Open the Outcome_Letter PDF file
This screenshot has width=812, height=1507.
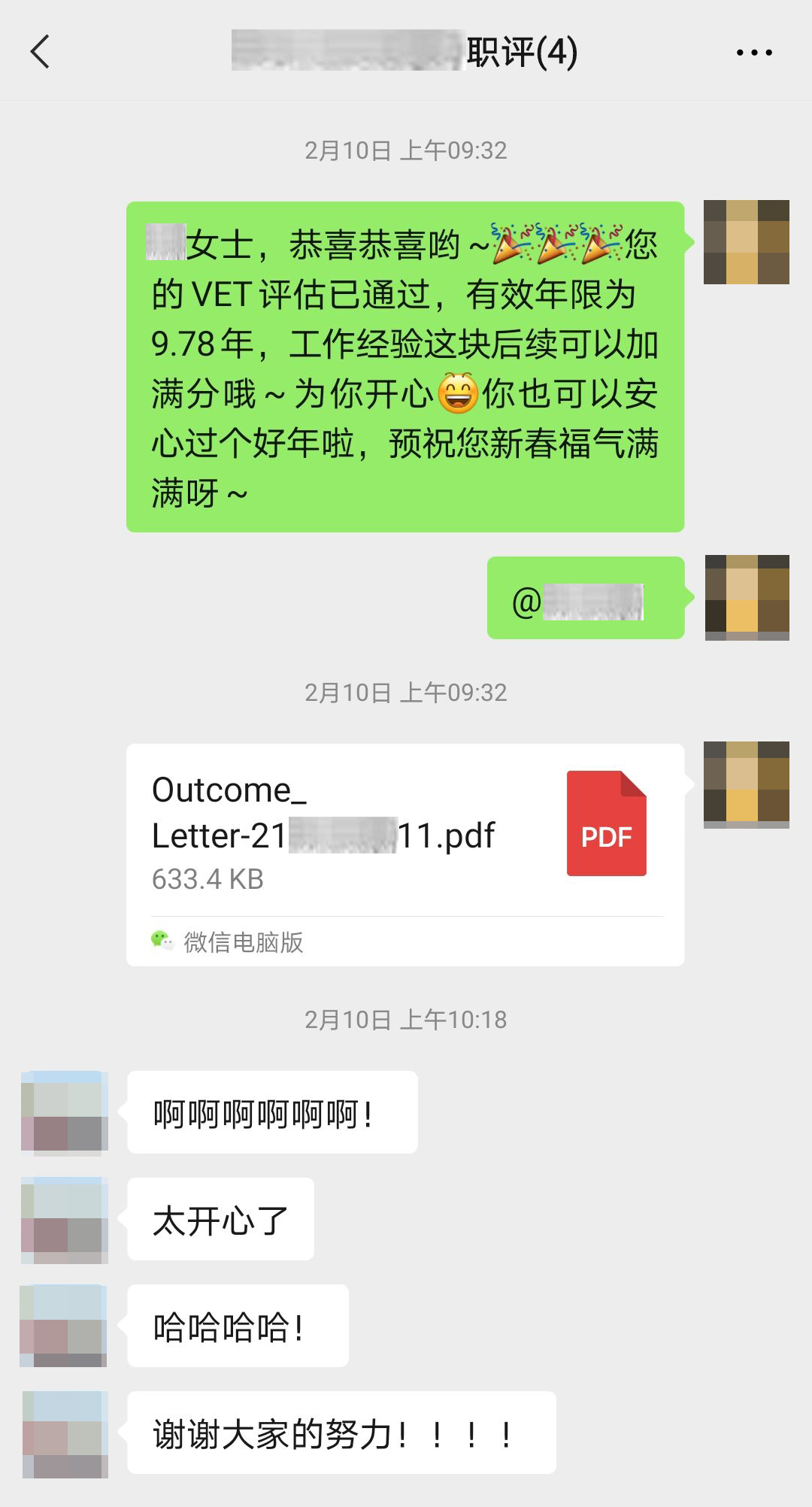[404, 835]
